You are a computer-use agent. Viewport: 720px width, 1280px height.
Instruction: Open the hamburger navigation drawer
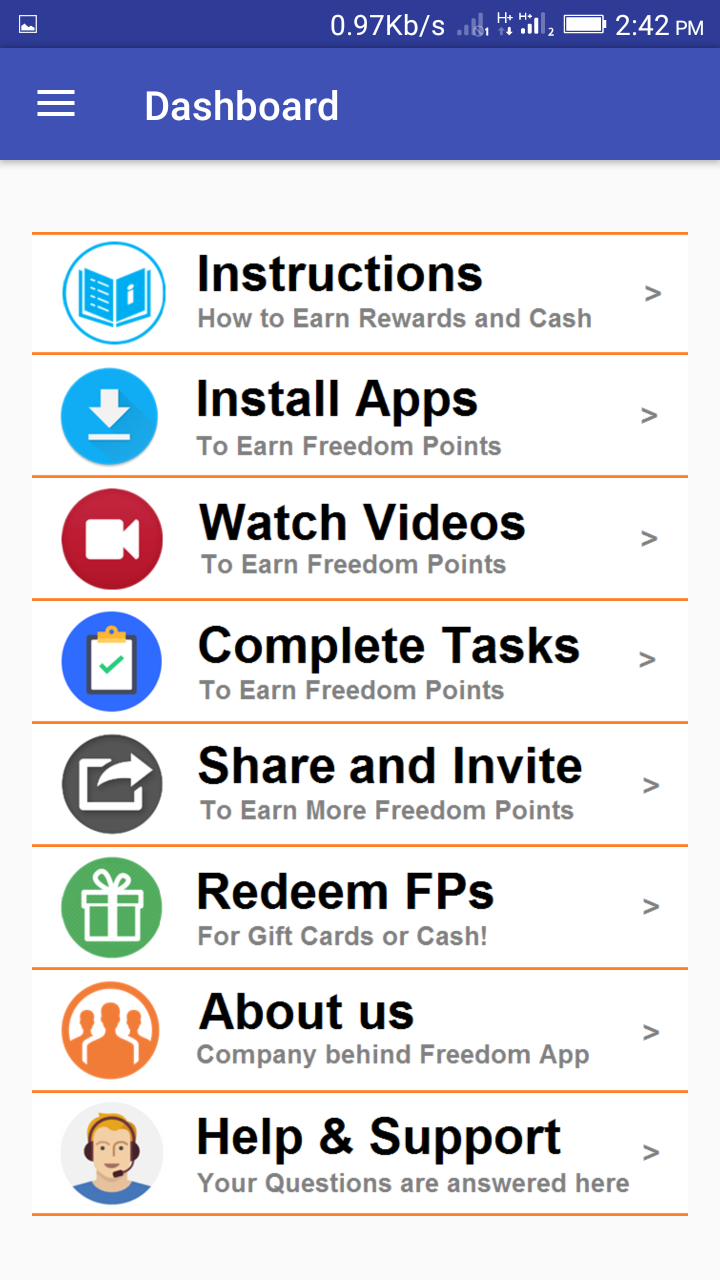pos(56,104)
